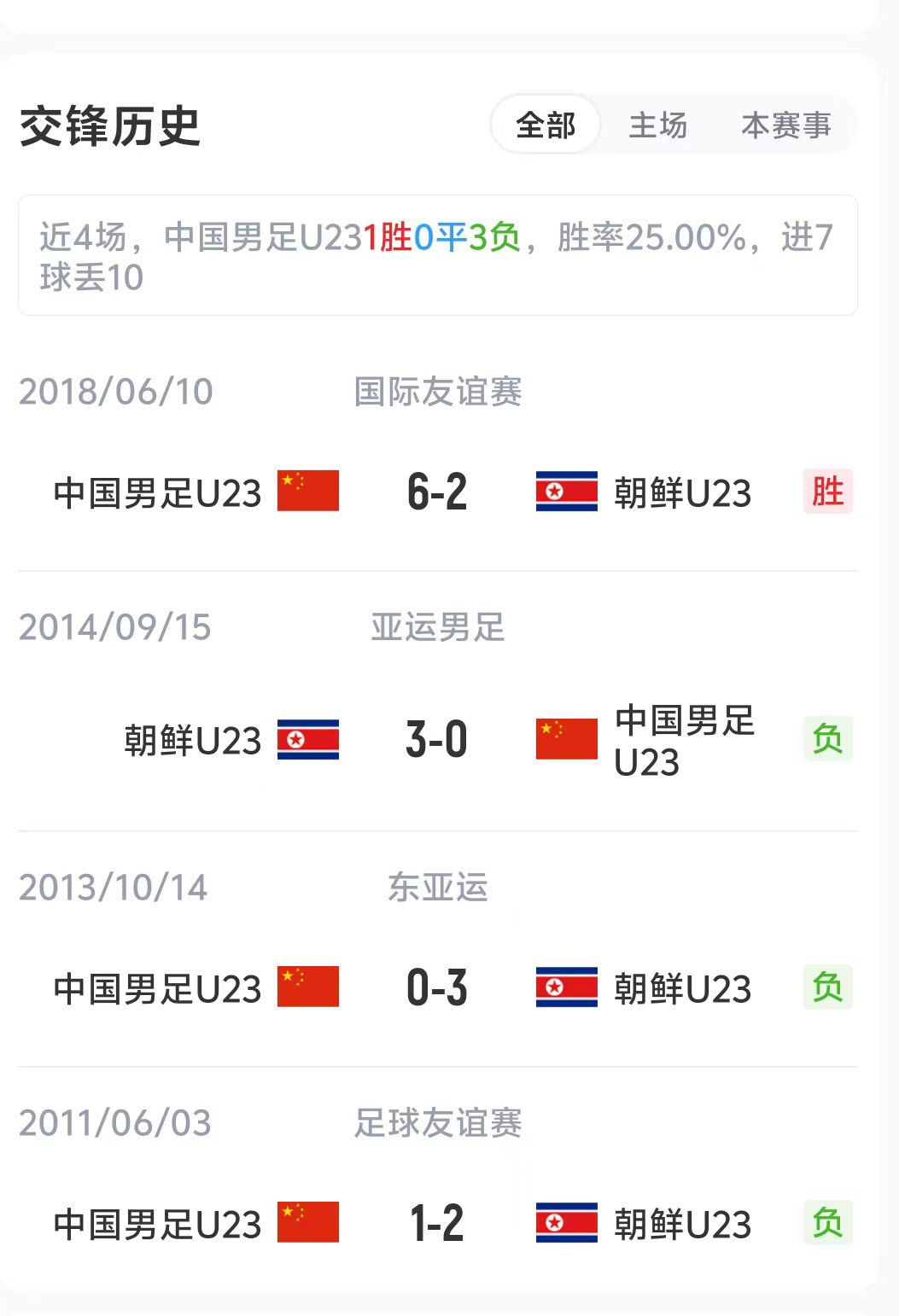The width and height of the screenshot is (899, 1316).
Task: Click the China flag in the 2013 match row
Action: pos(307,987)
